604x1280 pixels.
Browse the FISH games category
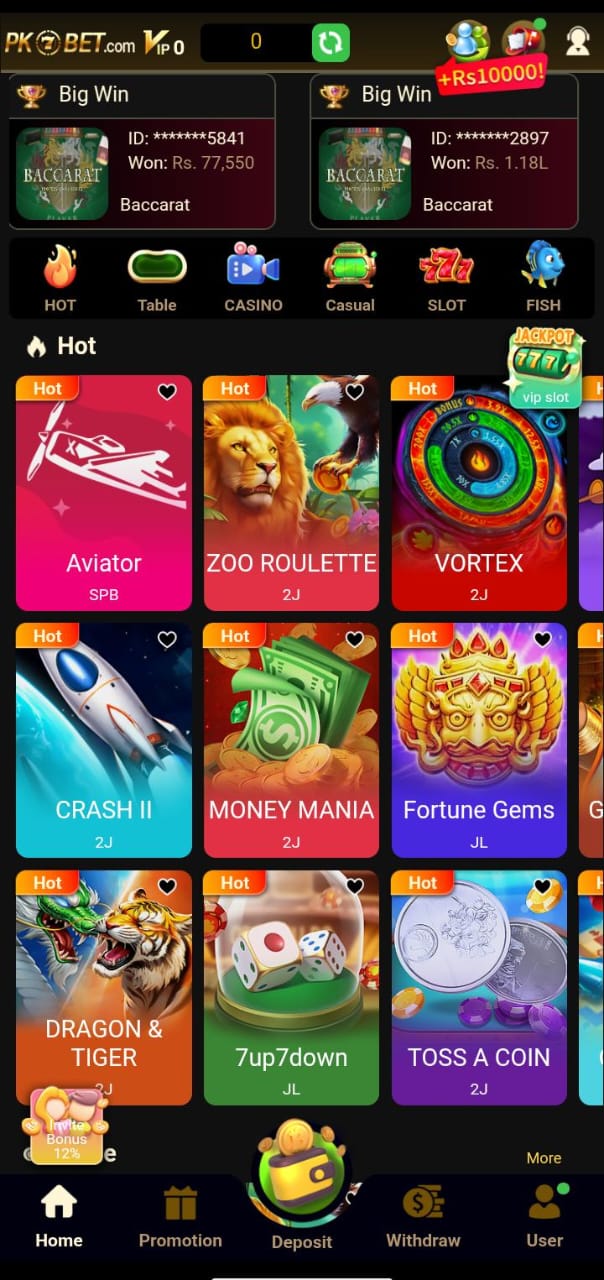(x=543, y=279)
